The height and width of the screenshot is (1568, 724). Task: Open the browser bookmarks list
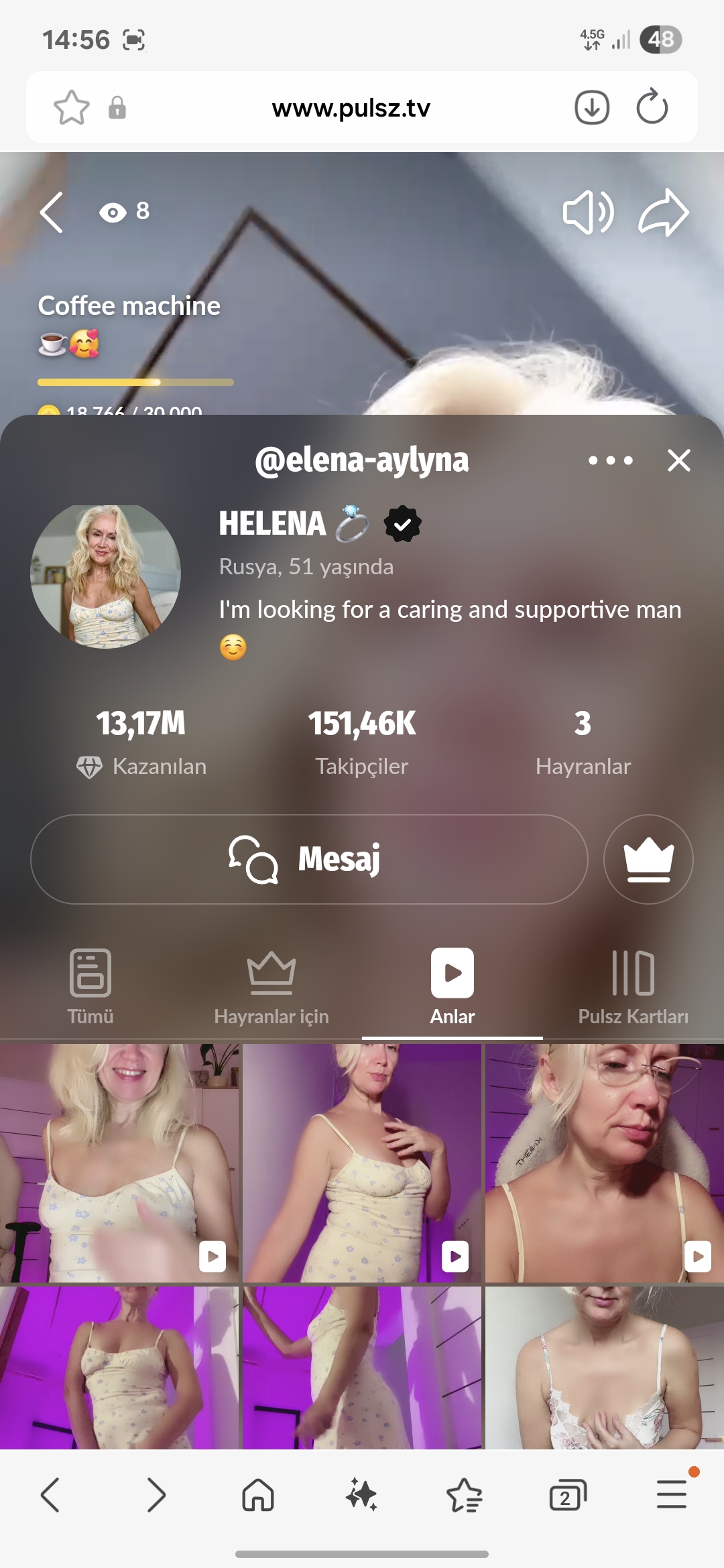click(x=464, y=1495)
